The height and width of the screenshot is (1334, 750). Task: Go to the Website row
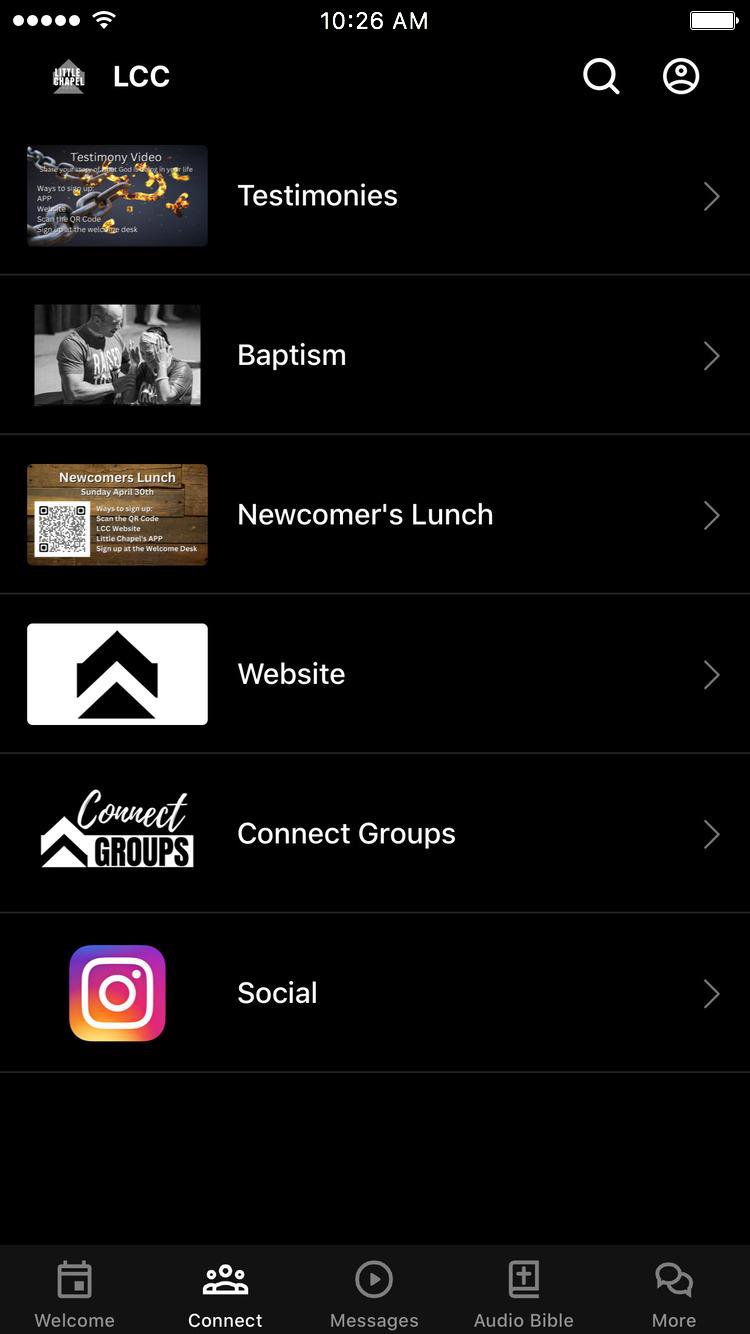coord(374,674)
